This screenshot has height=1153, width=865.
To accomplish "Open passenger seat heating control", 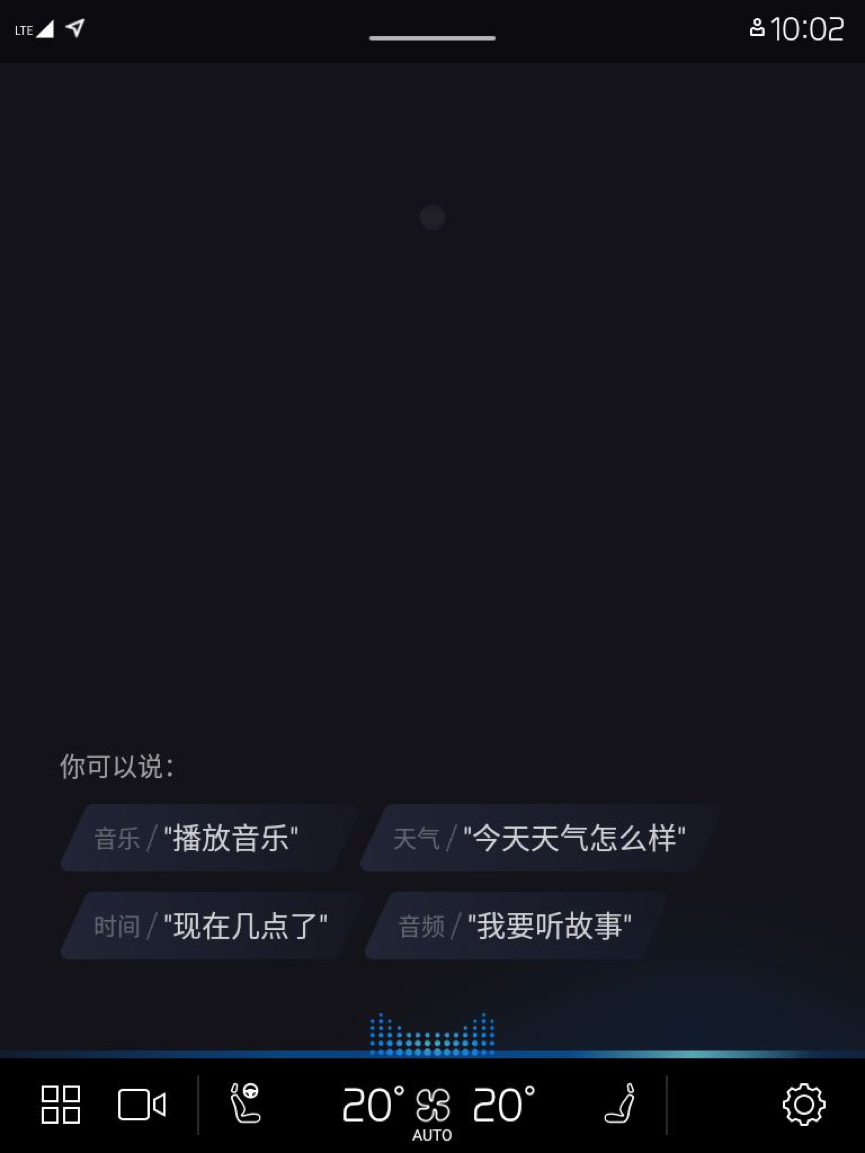I will [x=620, y=1103].
